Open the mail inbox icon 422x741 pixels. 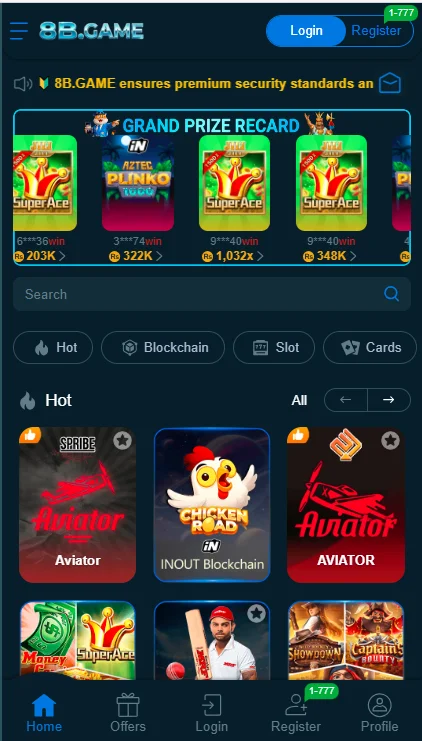[x=390, y=84]
